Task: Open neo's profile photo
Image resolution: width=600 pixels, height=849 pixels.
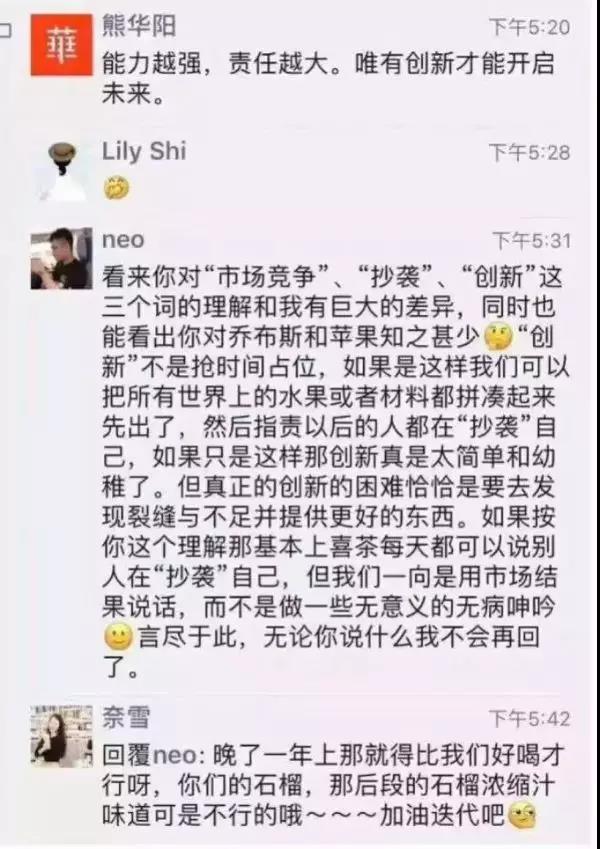Action: point(62,259)
